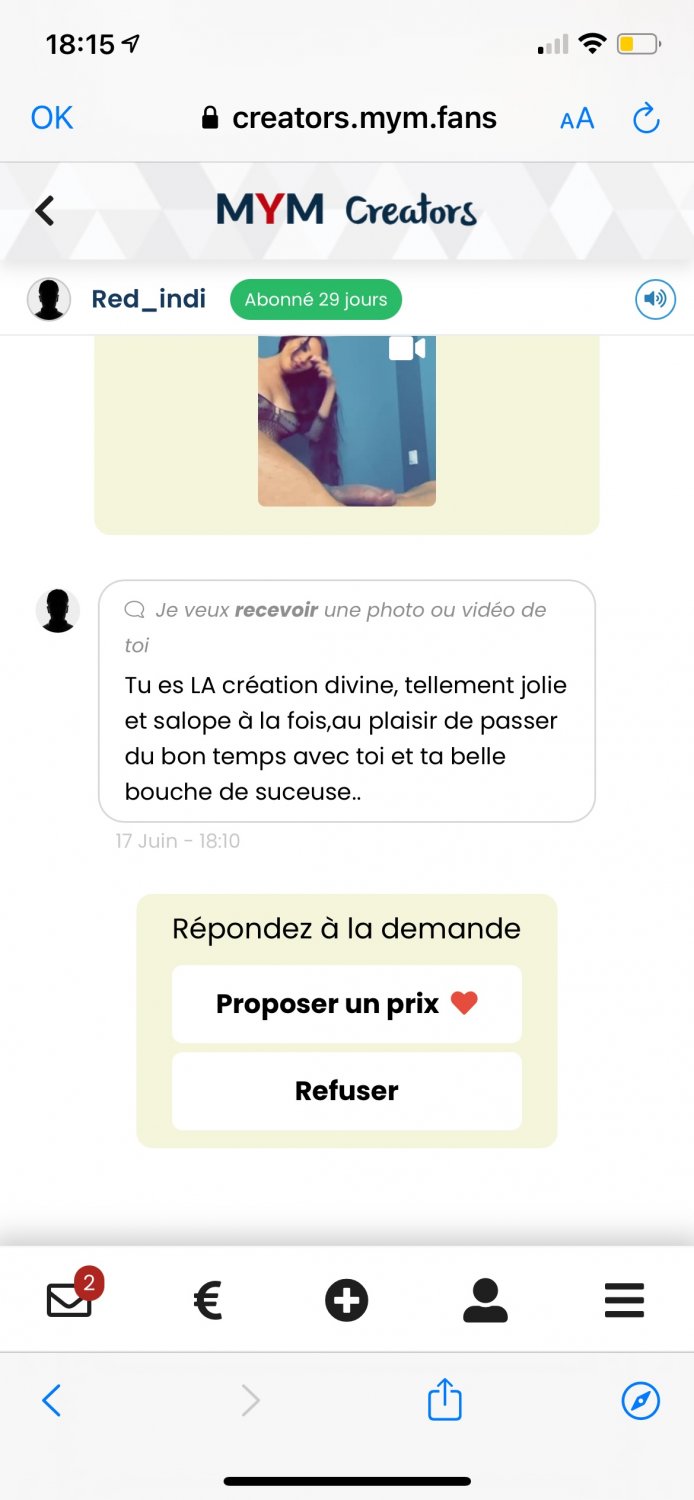Go back using the MYM Creators arrow

pyautogui.click(x=45, y=211)
